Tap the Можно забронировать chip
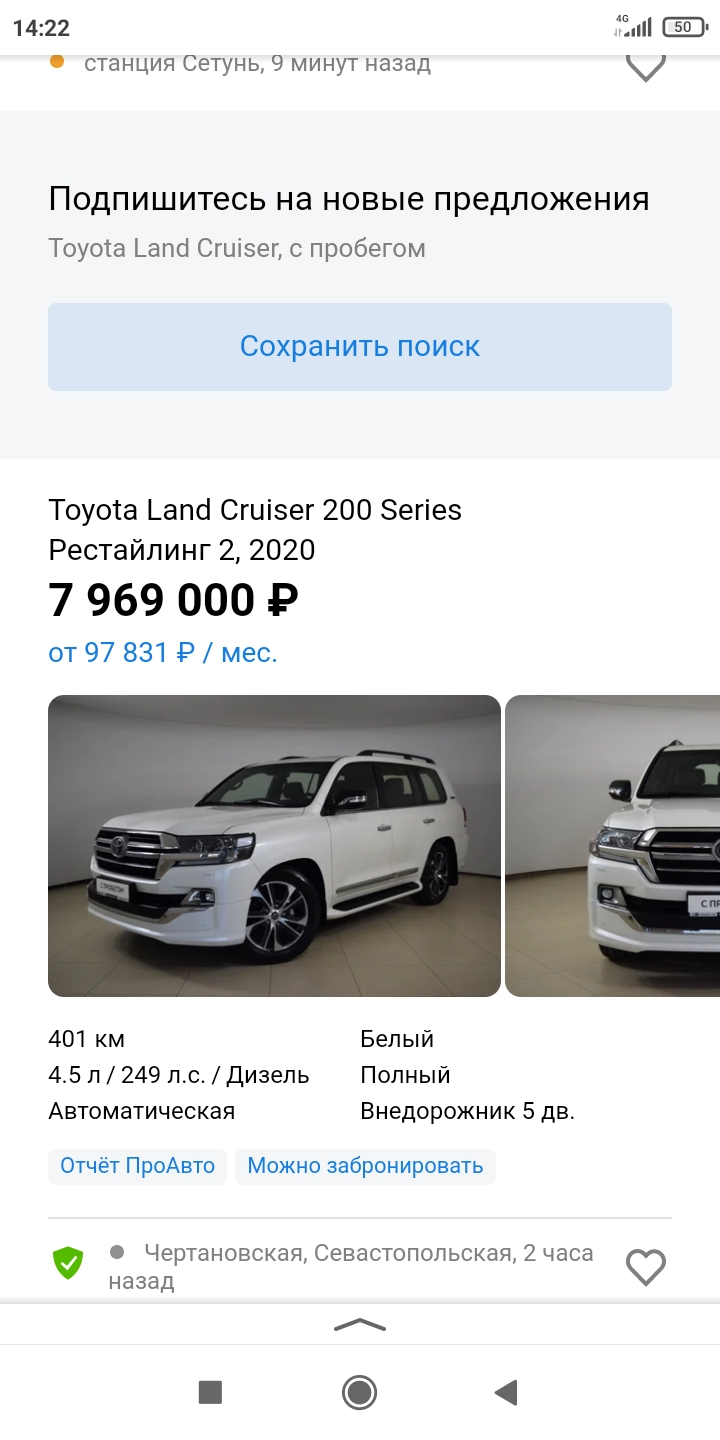The width and height of the screenshot is (720, 1440). (365, 1166)
